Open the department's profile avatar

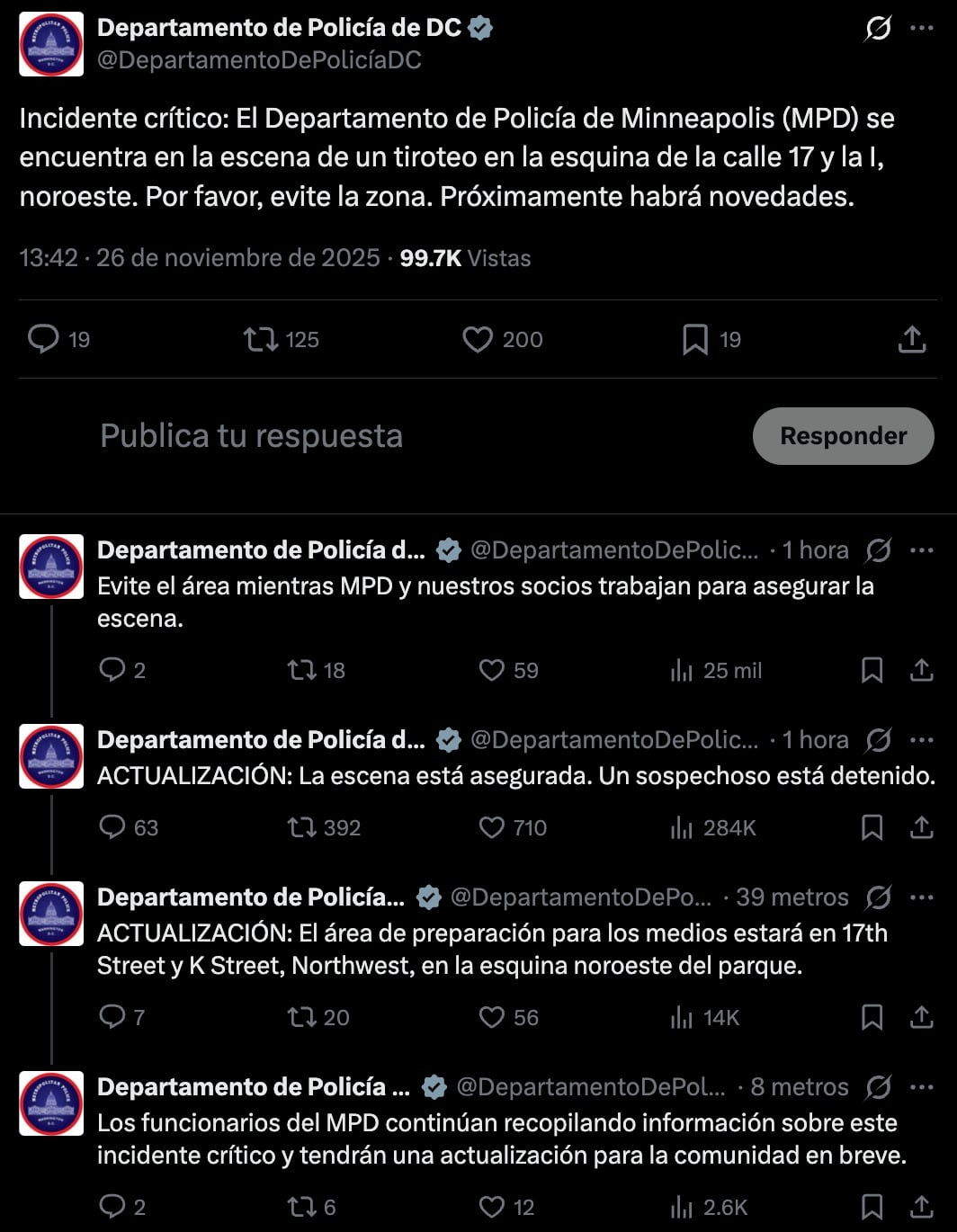tap(51, 44)
